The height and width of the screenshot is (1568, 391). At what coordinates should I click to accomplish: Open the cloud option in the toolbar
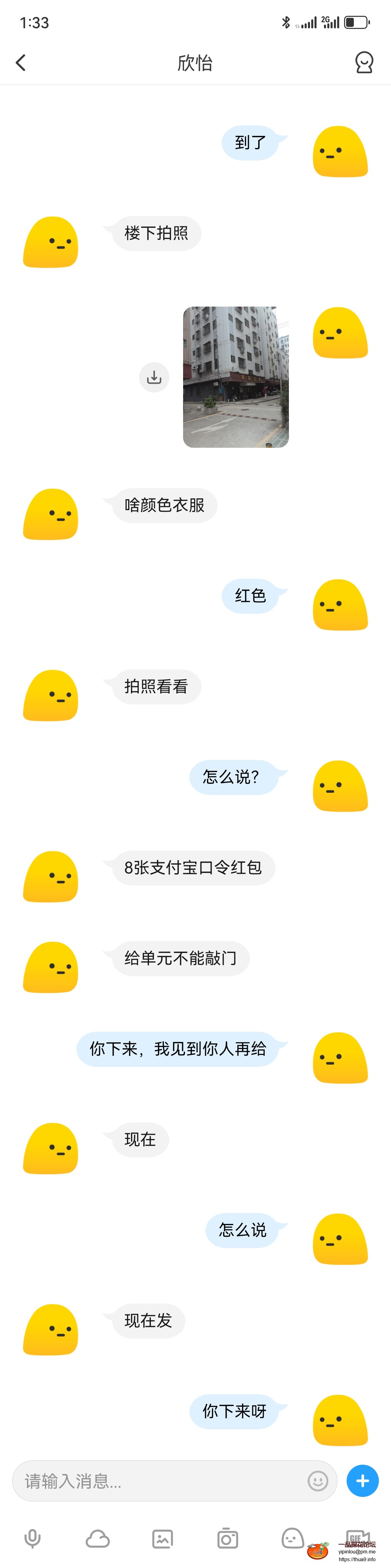point(97,1539)
